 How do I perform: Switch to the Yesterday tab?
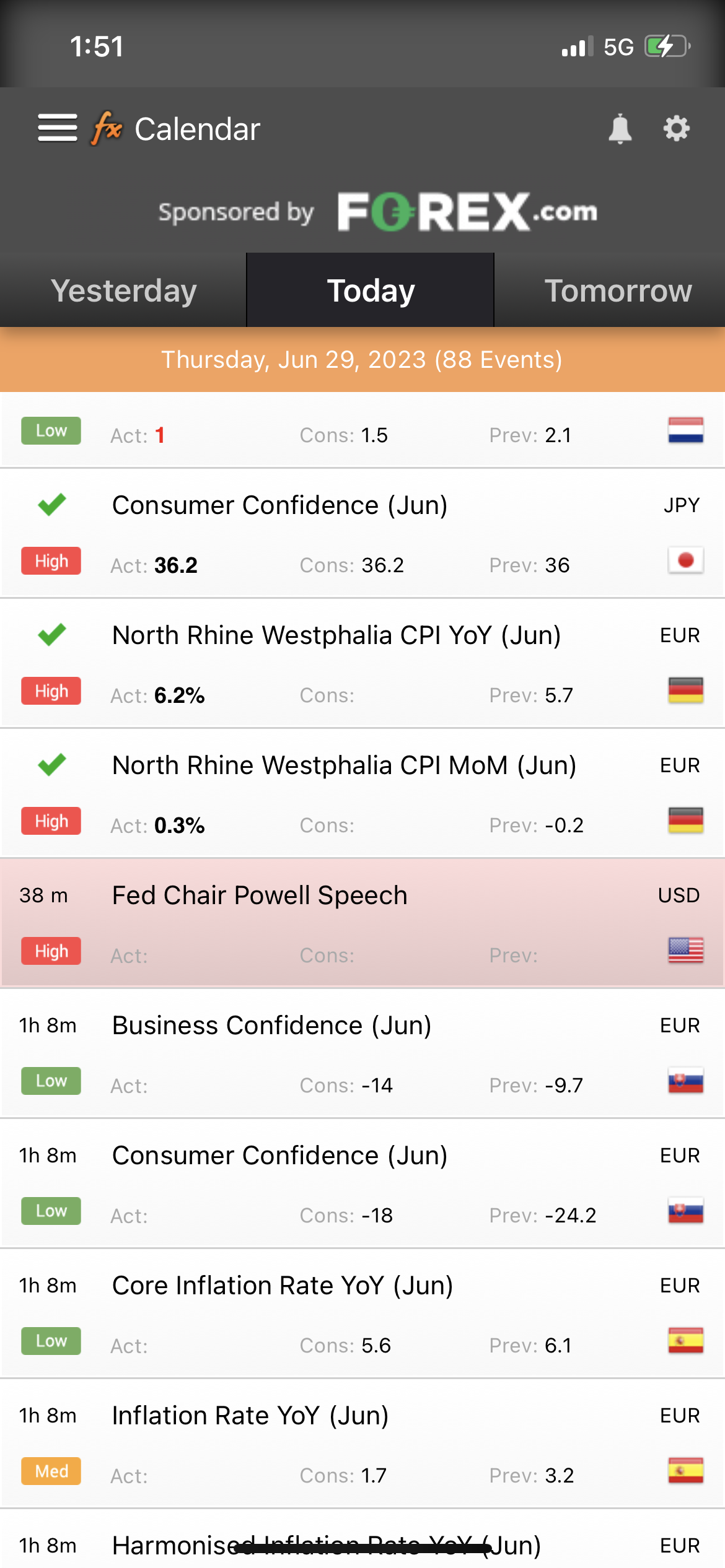coord(123,290)
